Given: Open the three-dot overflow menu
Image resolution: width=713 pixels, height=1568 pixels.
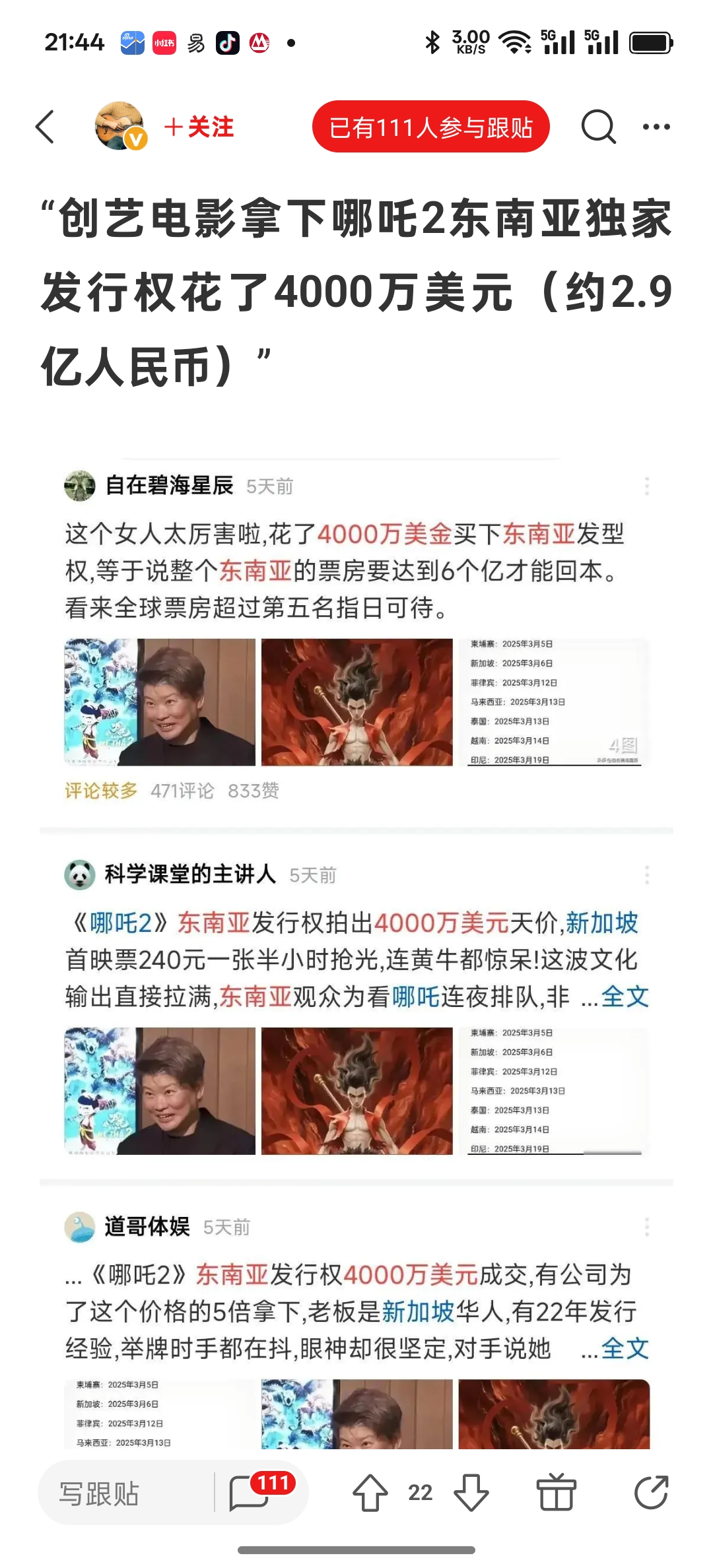Looking at the screenshot, I should pyautogui.click(x=656, y=127).
